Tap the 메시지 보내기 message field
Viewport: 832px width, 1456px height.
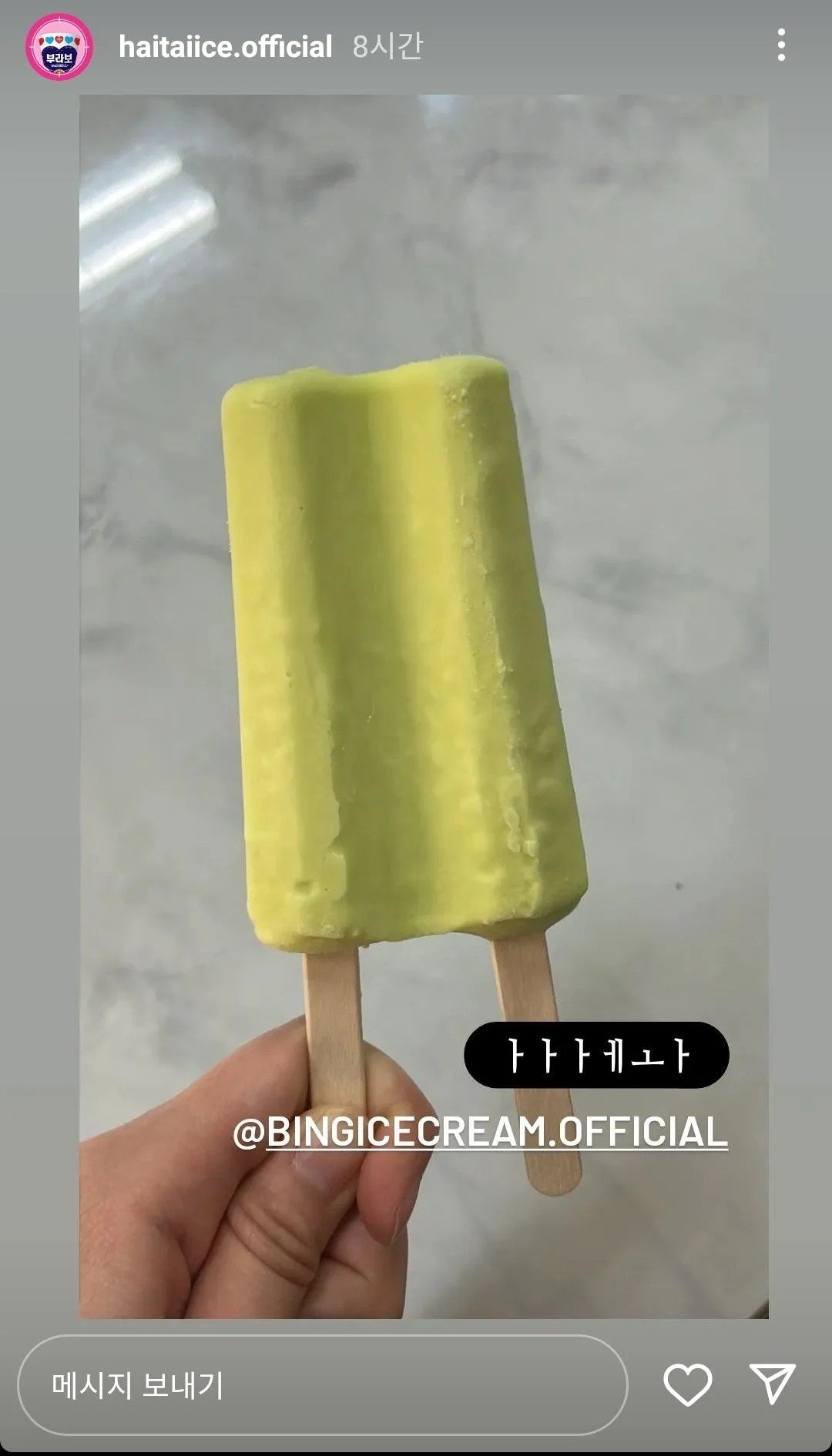(x=323, y=1385)
